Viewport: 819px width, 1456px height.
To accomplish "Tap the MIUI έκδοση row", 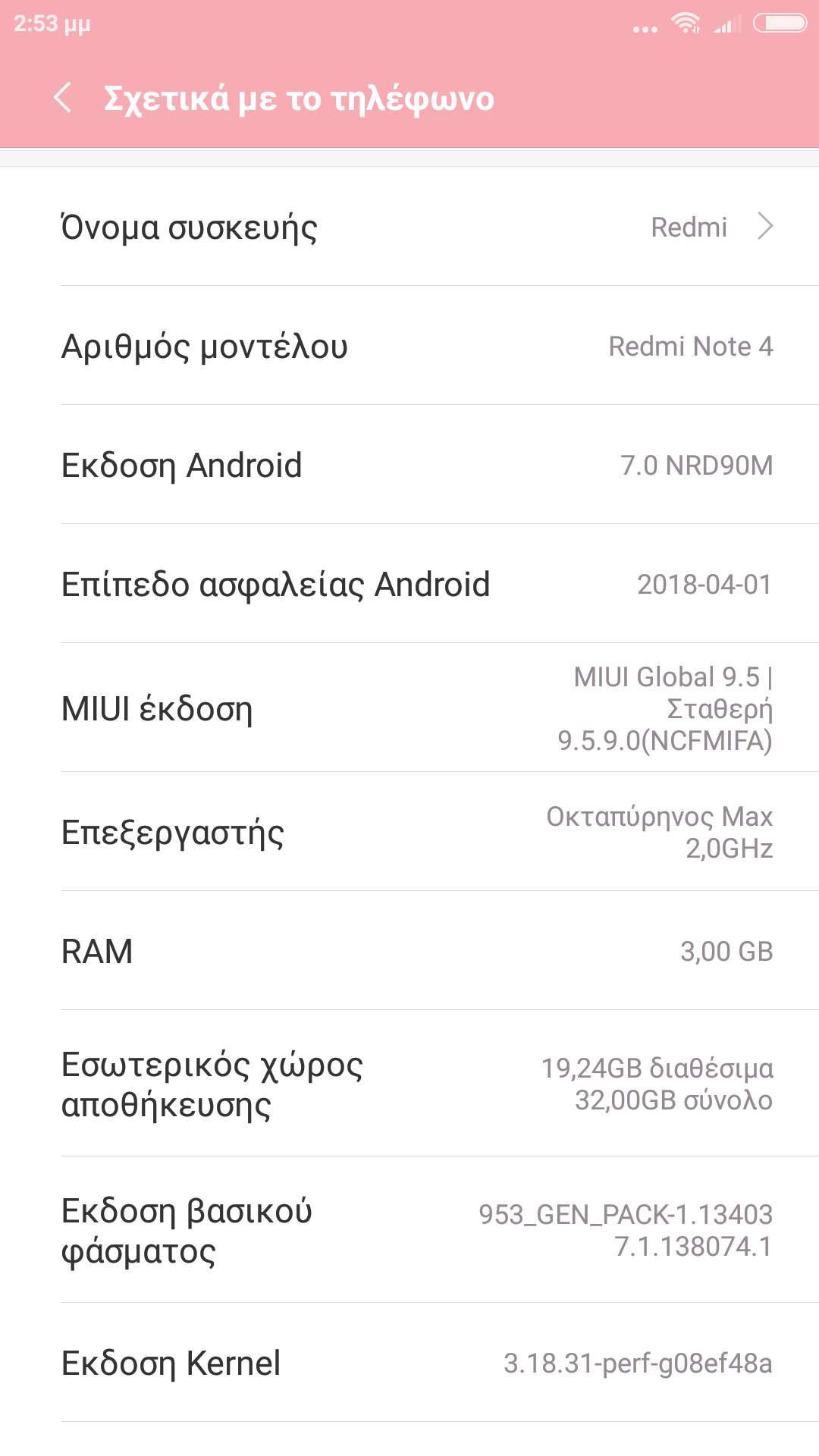I will click(409, 708).
